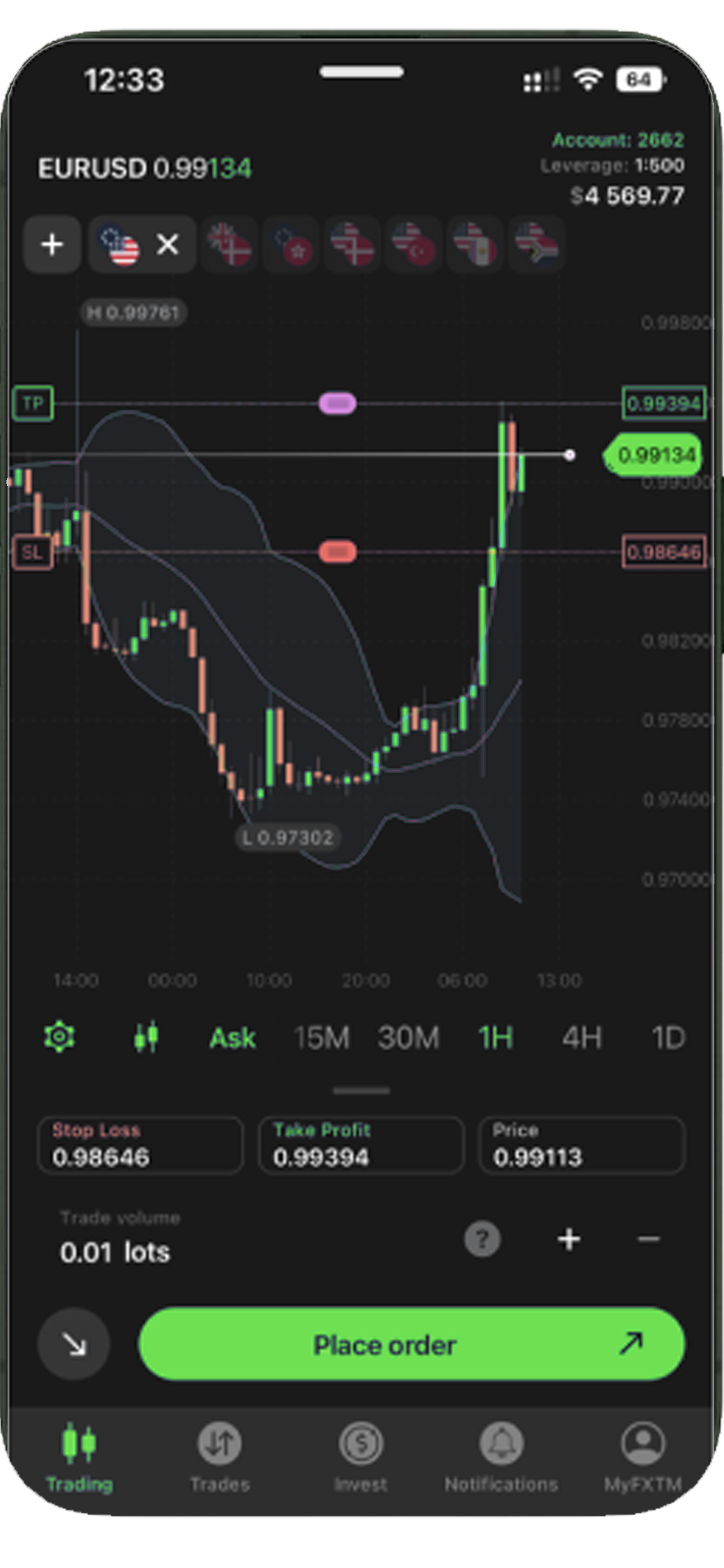Edit the Stop Loss field
The width and height of the screenshot is (724, 1568).
140,1145
